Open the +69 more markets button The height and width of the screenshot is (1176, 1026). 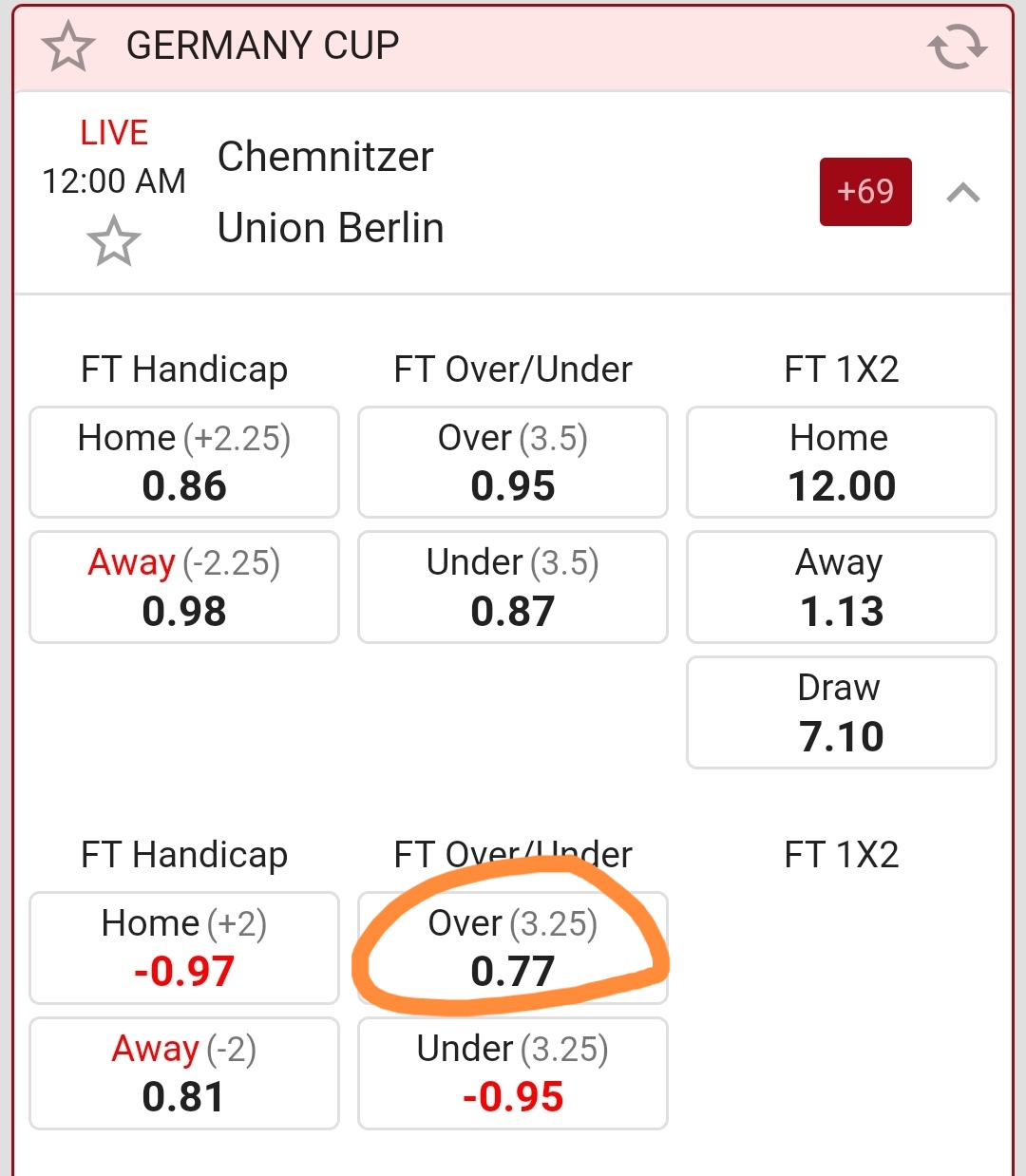click(865, 192)
